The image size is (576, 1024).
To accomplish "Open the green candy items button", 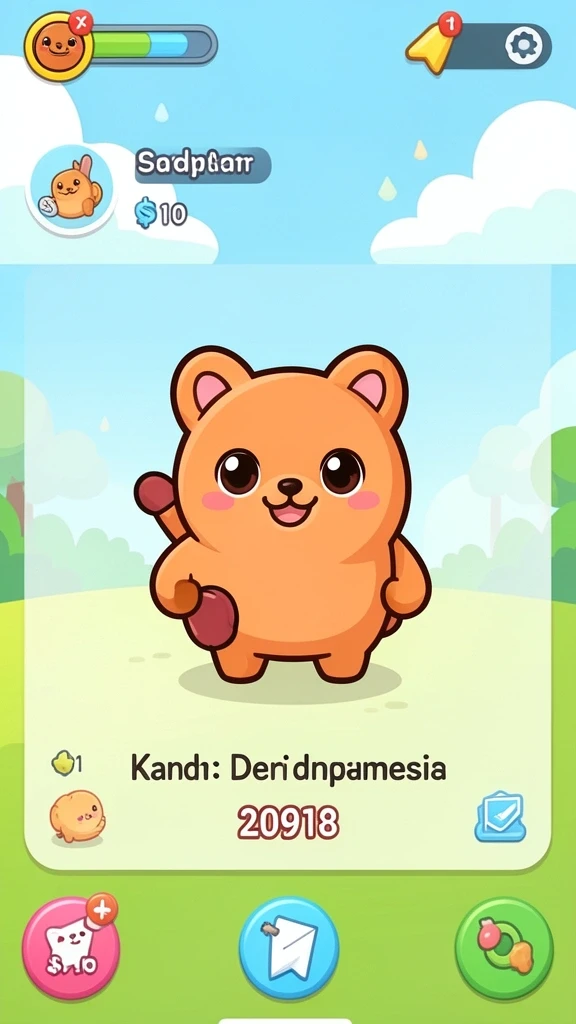I will (504, 948).
